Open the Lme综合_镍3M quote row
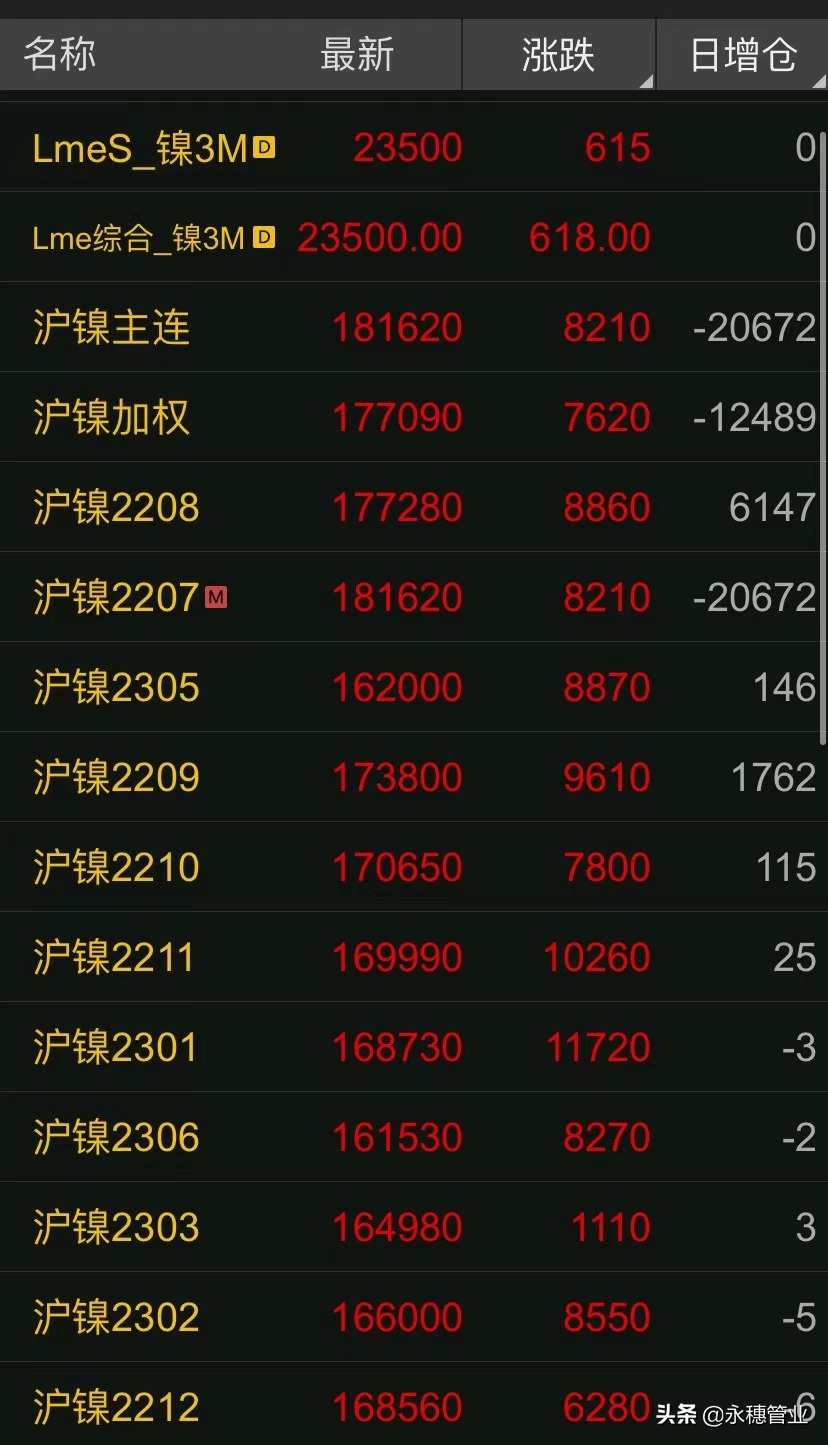This screenshot has width=828, height=1445. [414, 237]
